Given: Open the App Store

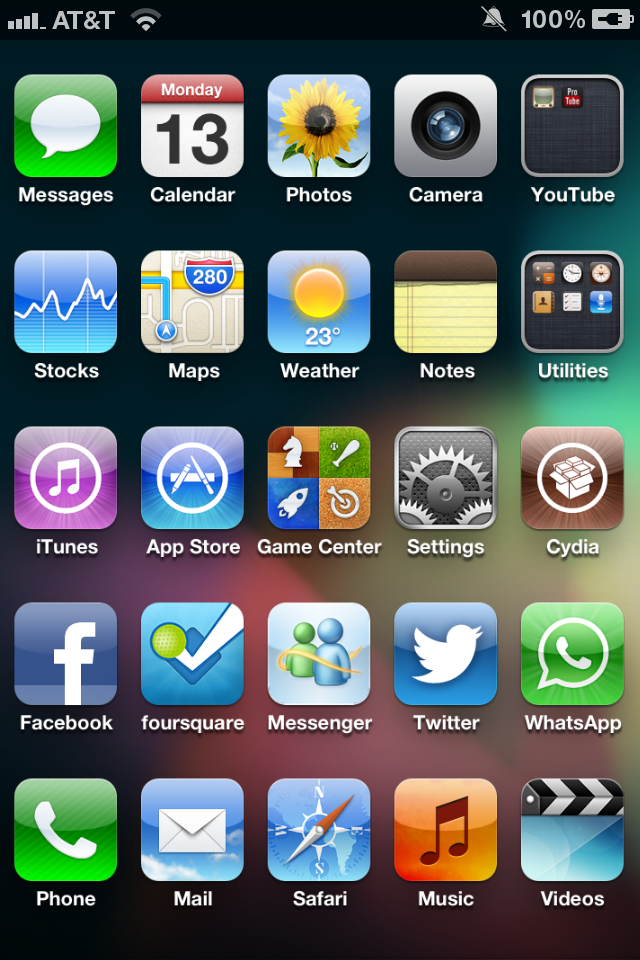Looking at the screenshot, I should [192, 478].
